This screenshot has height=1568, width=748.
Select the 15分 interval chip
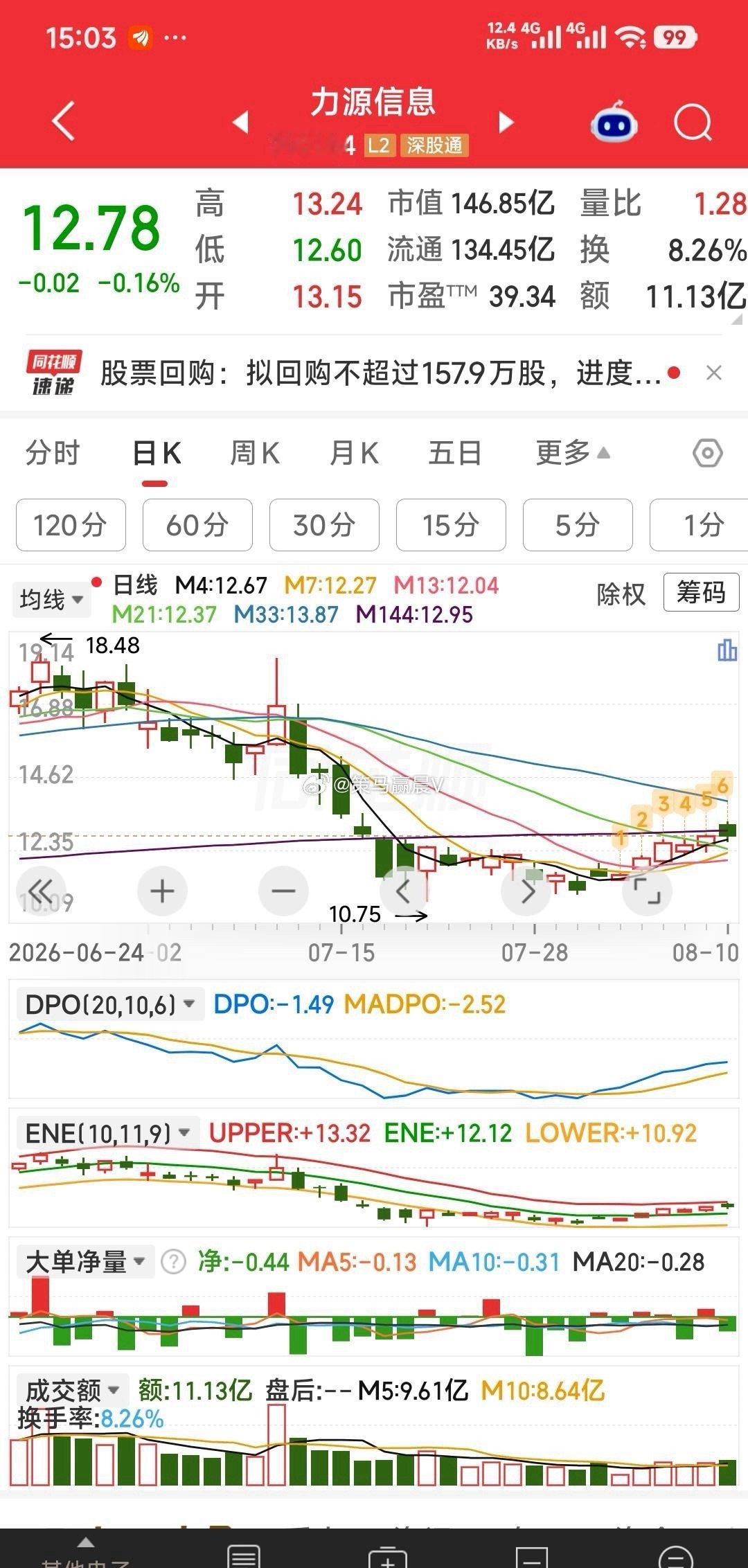451,525
